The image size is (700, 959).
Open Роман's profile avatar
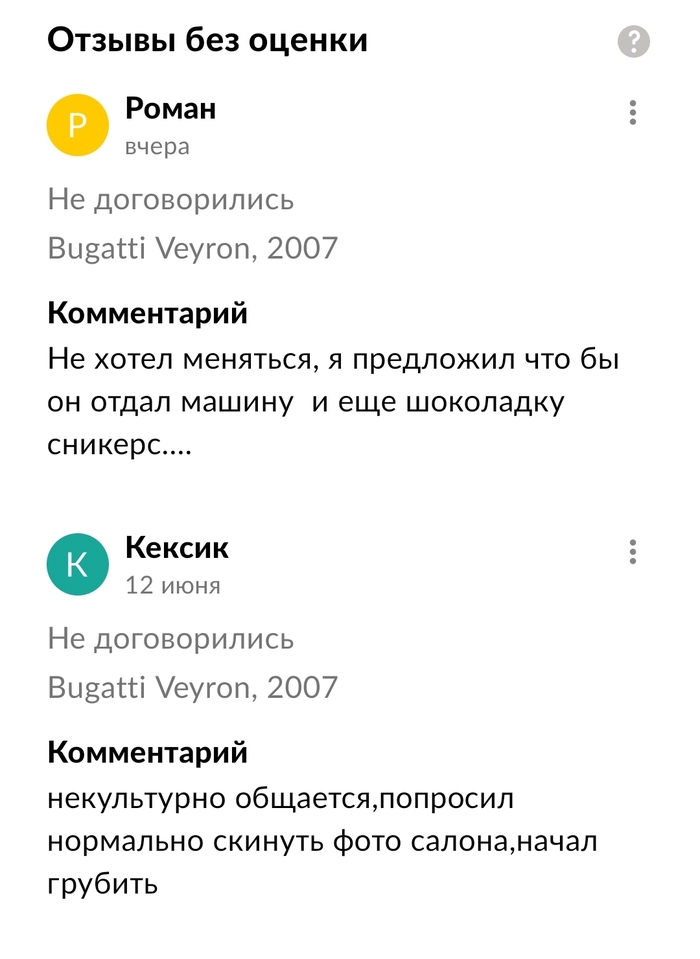(x=77, y=125)
